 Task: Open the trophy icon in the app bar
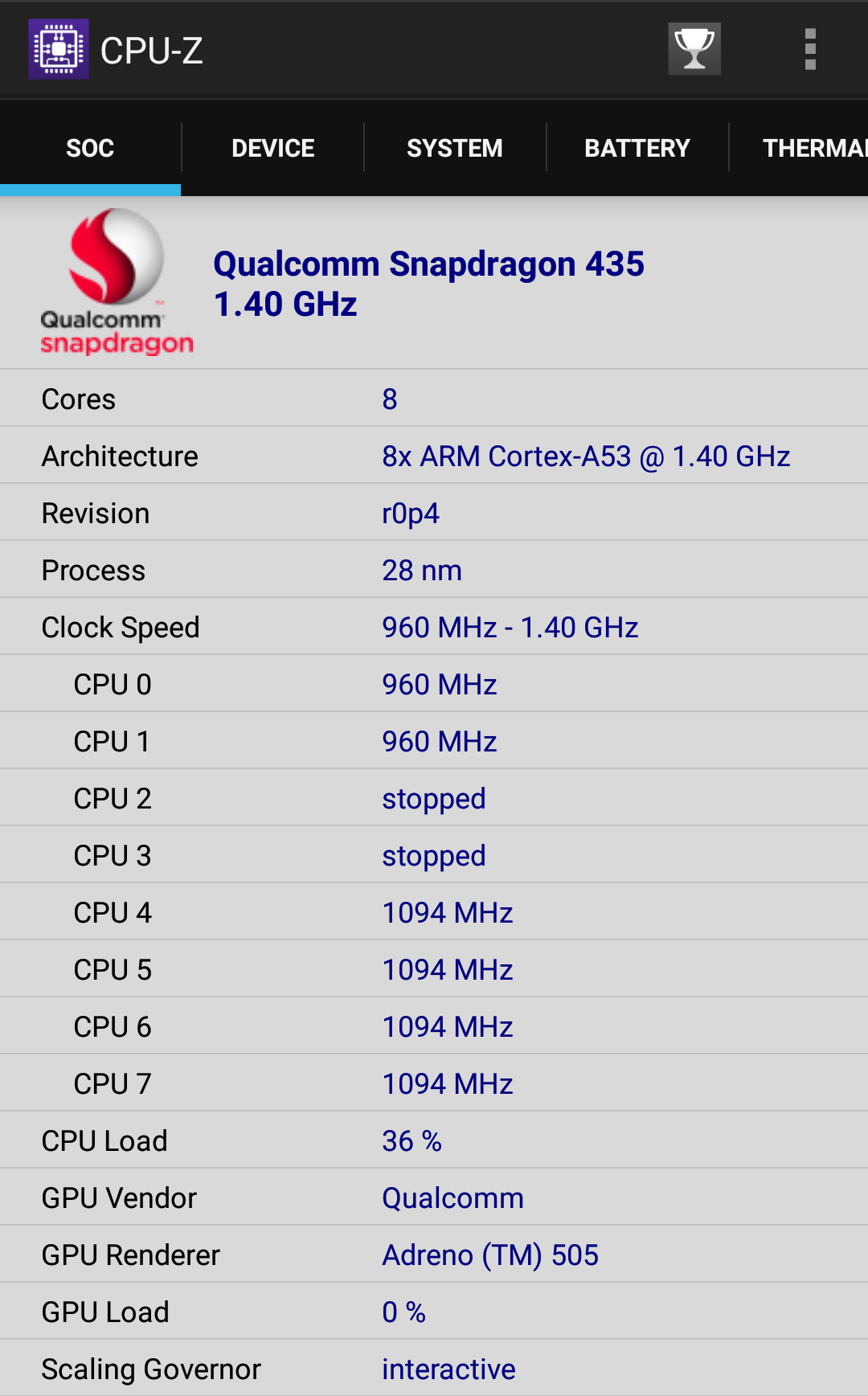click(x=694, y=49)
